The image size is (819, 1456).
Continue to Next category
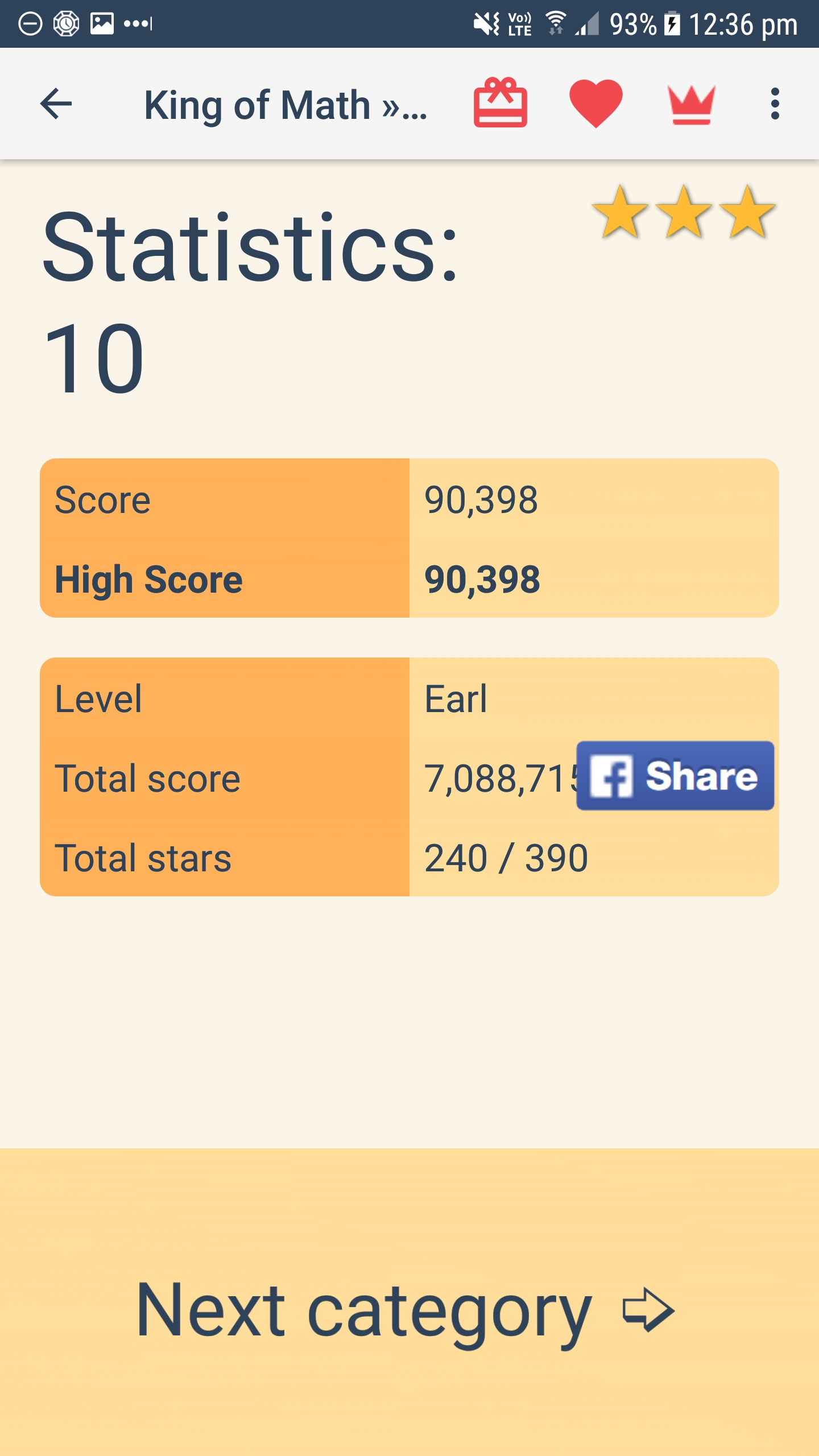pyautogui.click(x=405, y=1310)
